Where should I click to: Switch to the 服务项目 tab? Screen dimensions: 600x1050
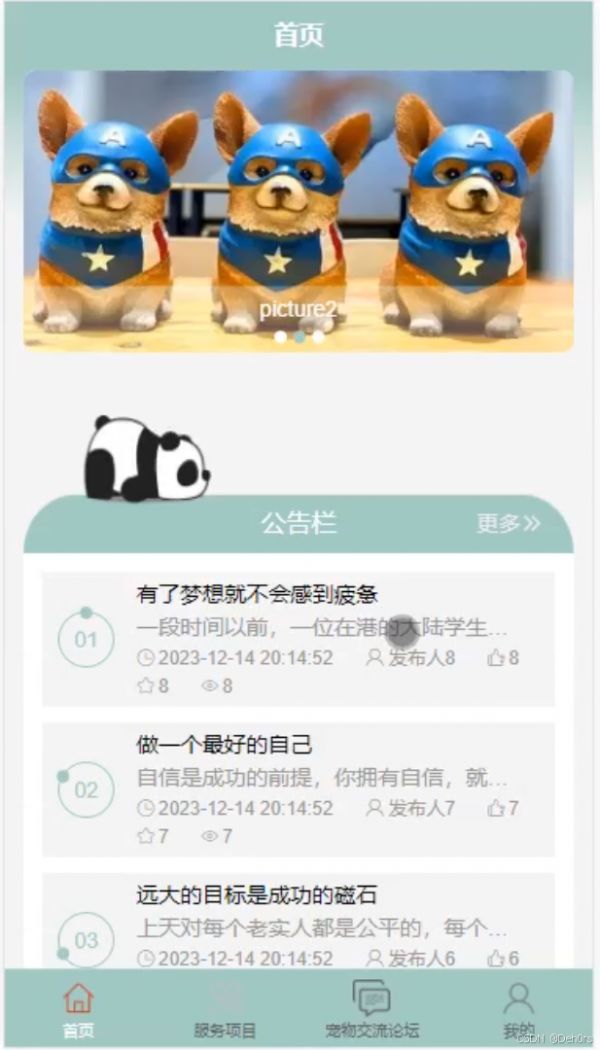click(x=225, y=1010)
